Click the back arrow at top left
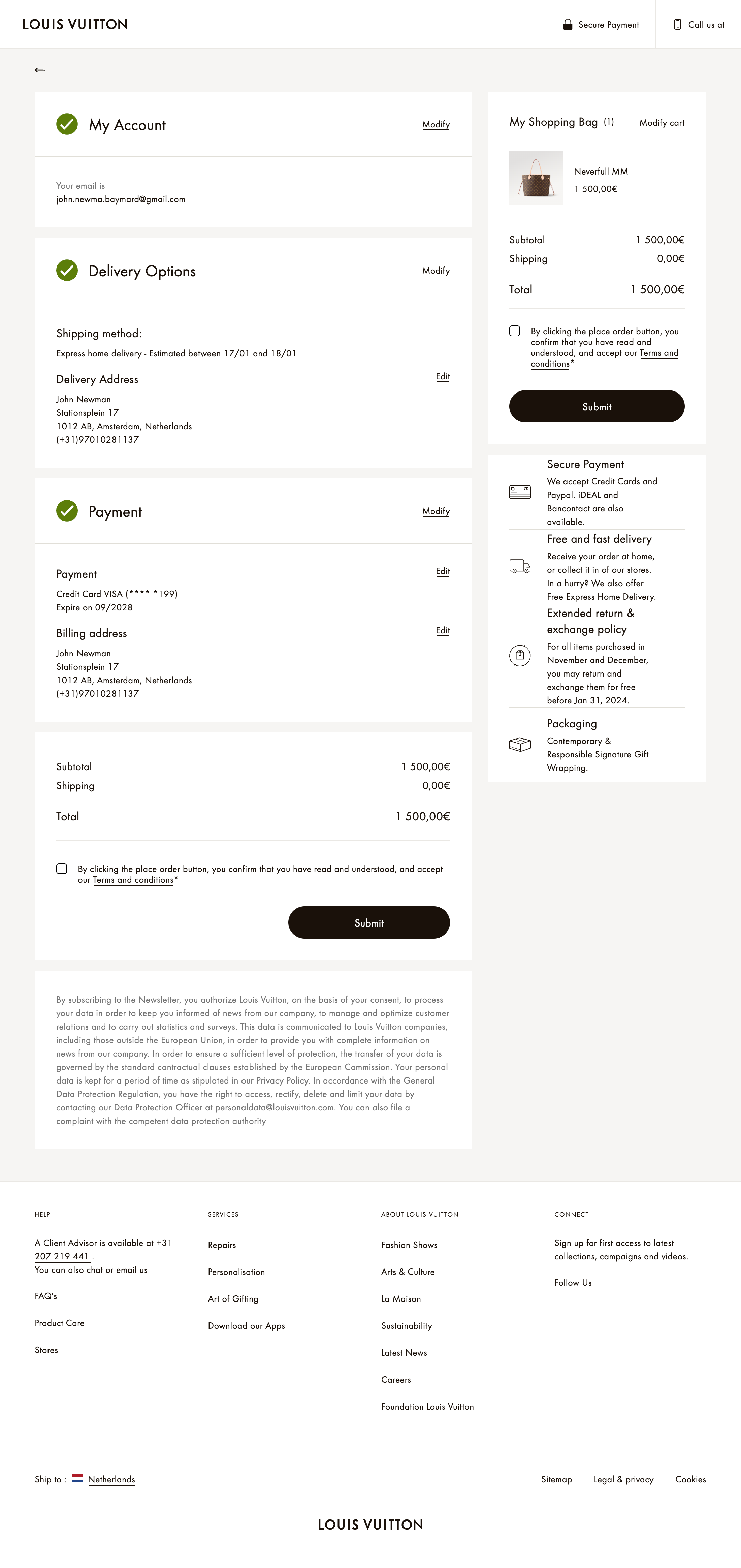The image size is (741, 1568). (40, 69)
